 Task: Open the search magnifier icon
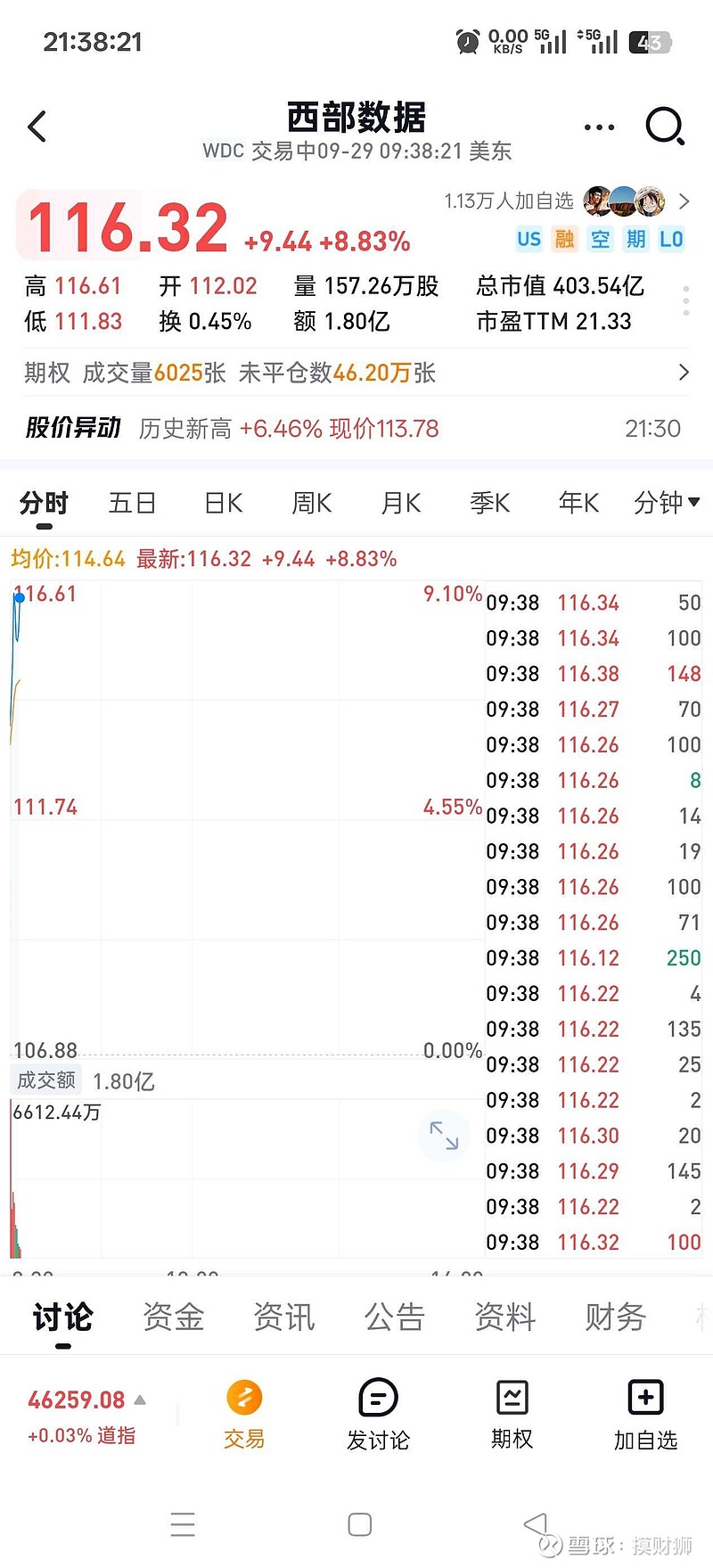[x=665, y=127]
